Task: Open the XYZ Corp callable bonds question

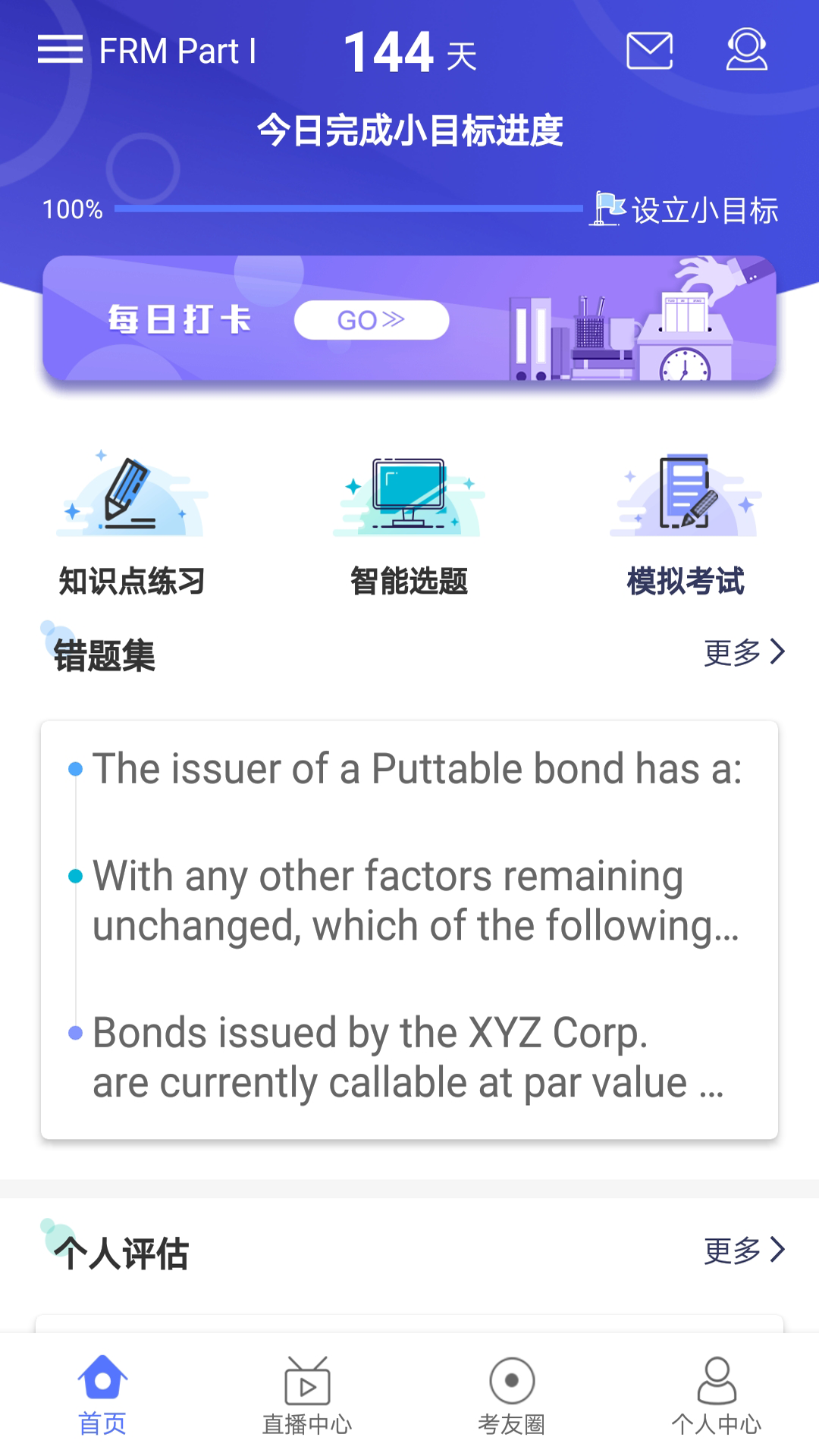Action: click(409, 1058)
